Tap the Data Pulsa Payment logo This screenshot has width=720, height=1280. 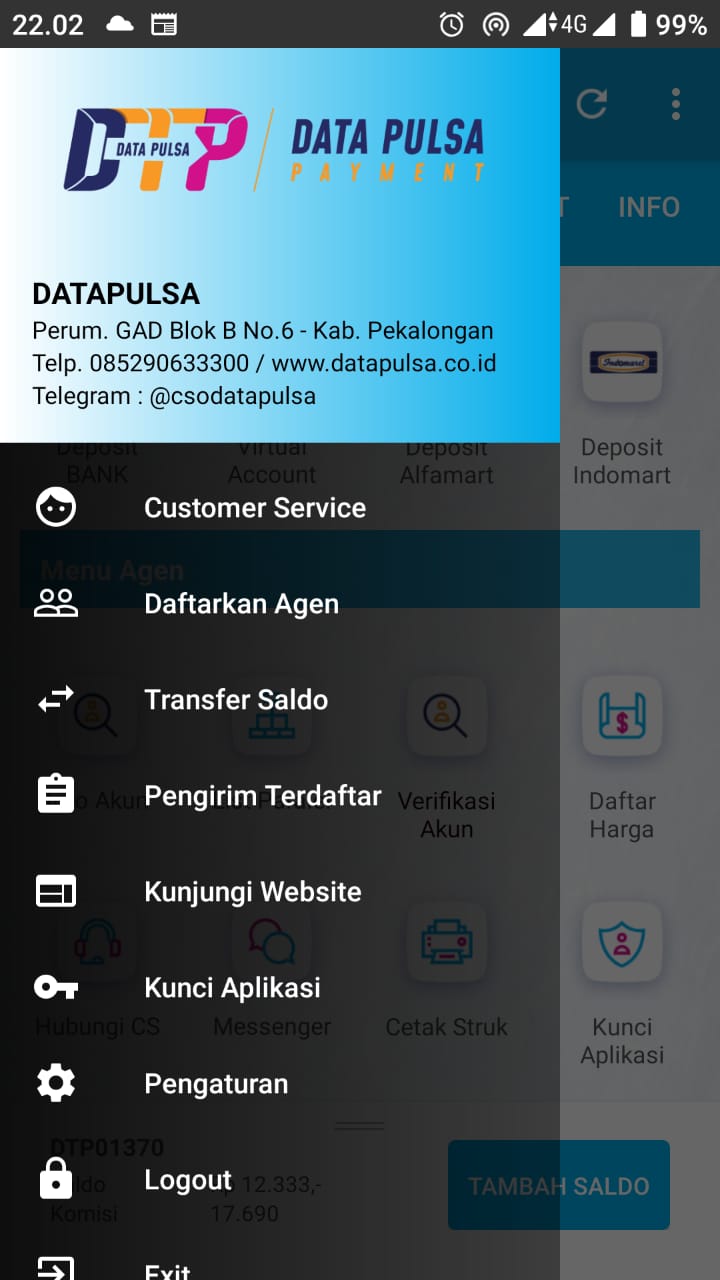point(280,145)
